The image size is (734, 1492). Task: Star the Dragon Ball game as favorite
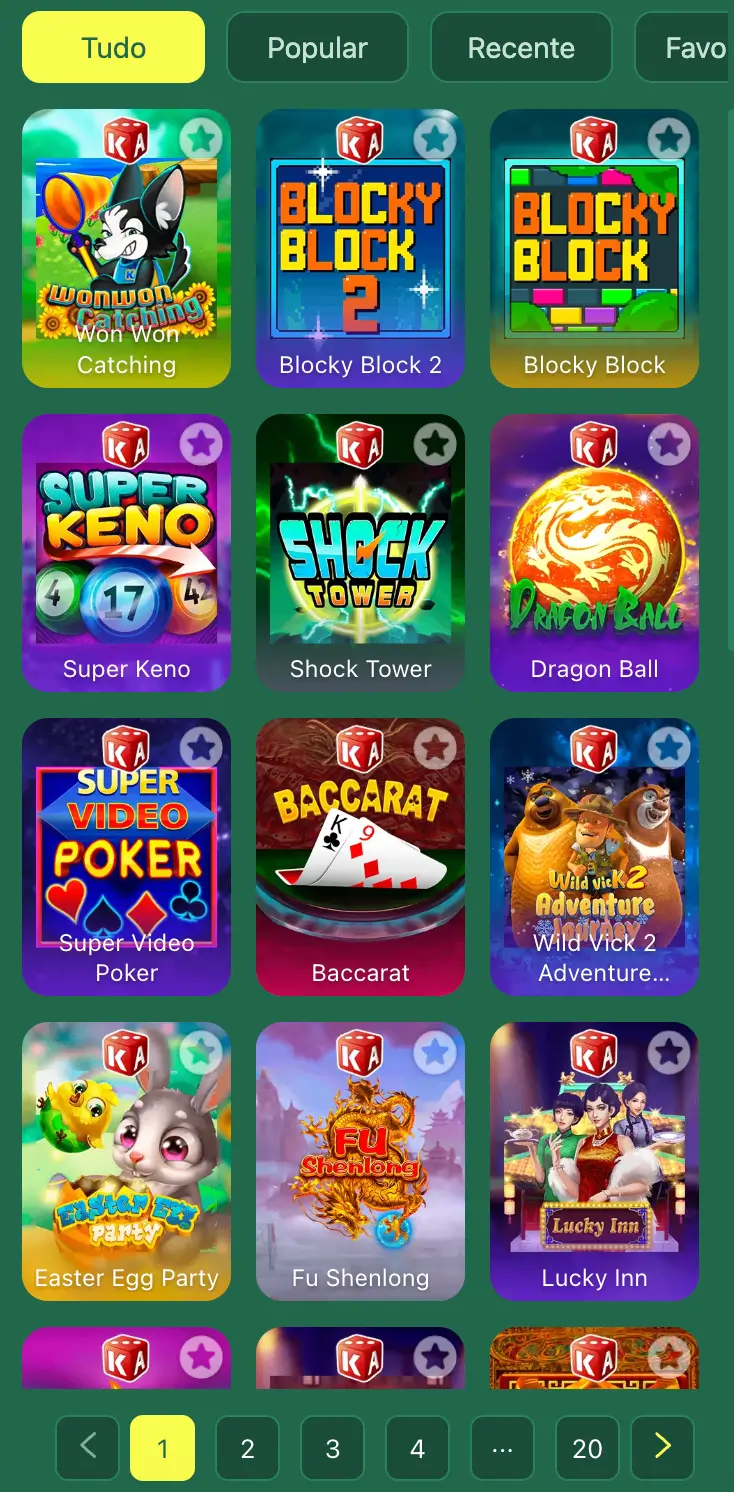(668, 443)
